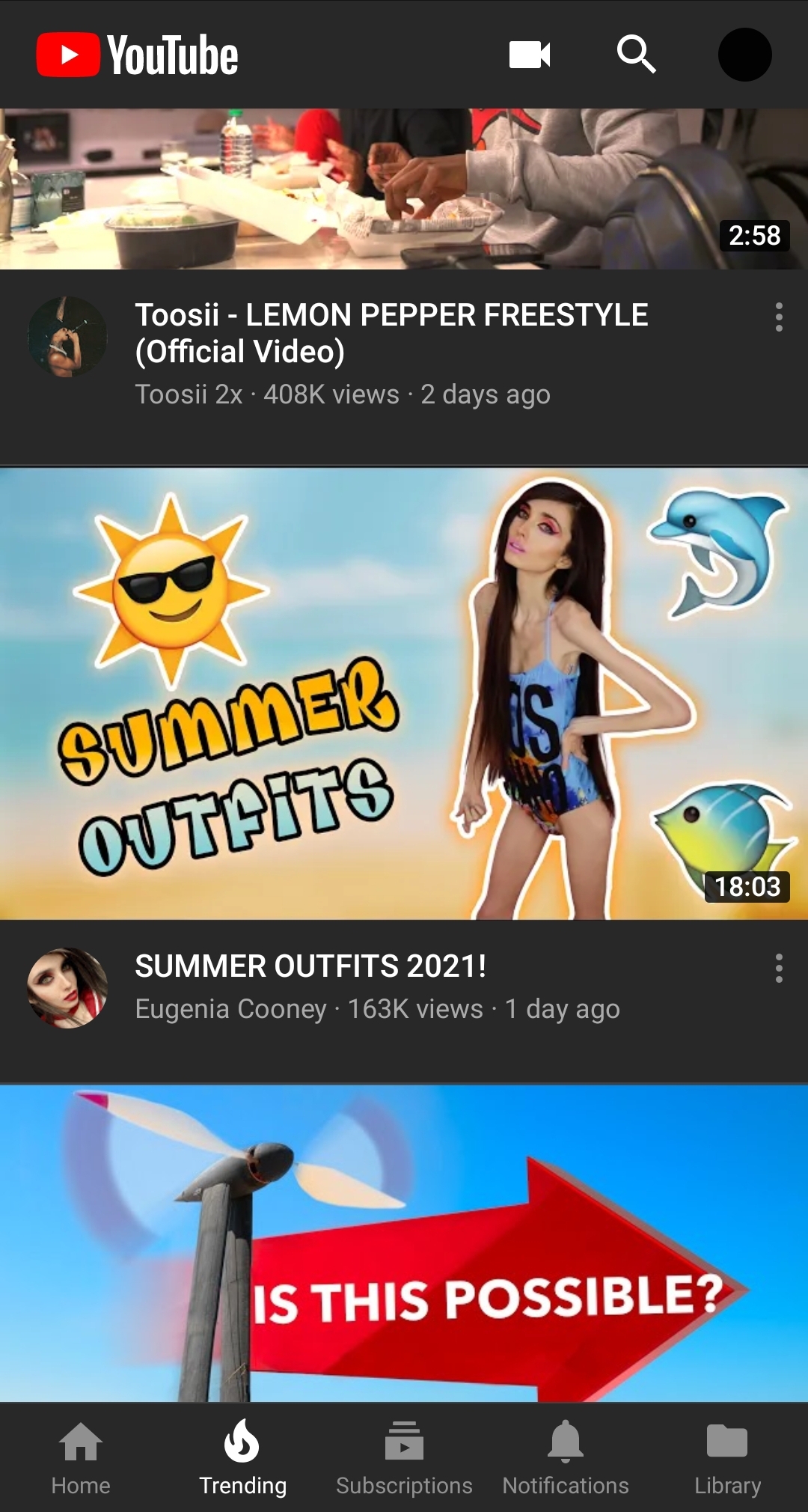Open options for Toosii Lemon Pepper Freestyle
The height and width of the screenshot is (1512, 808).
point(779,317)
